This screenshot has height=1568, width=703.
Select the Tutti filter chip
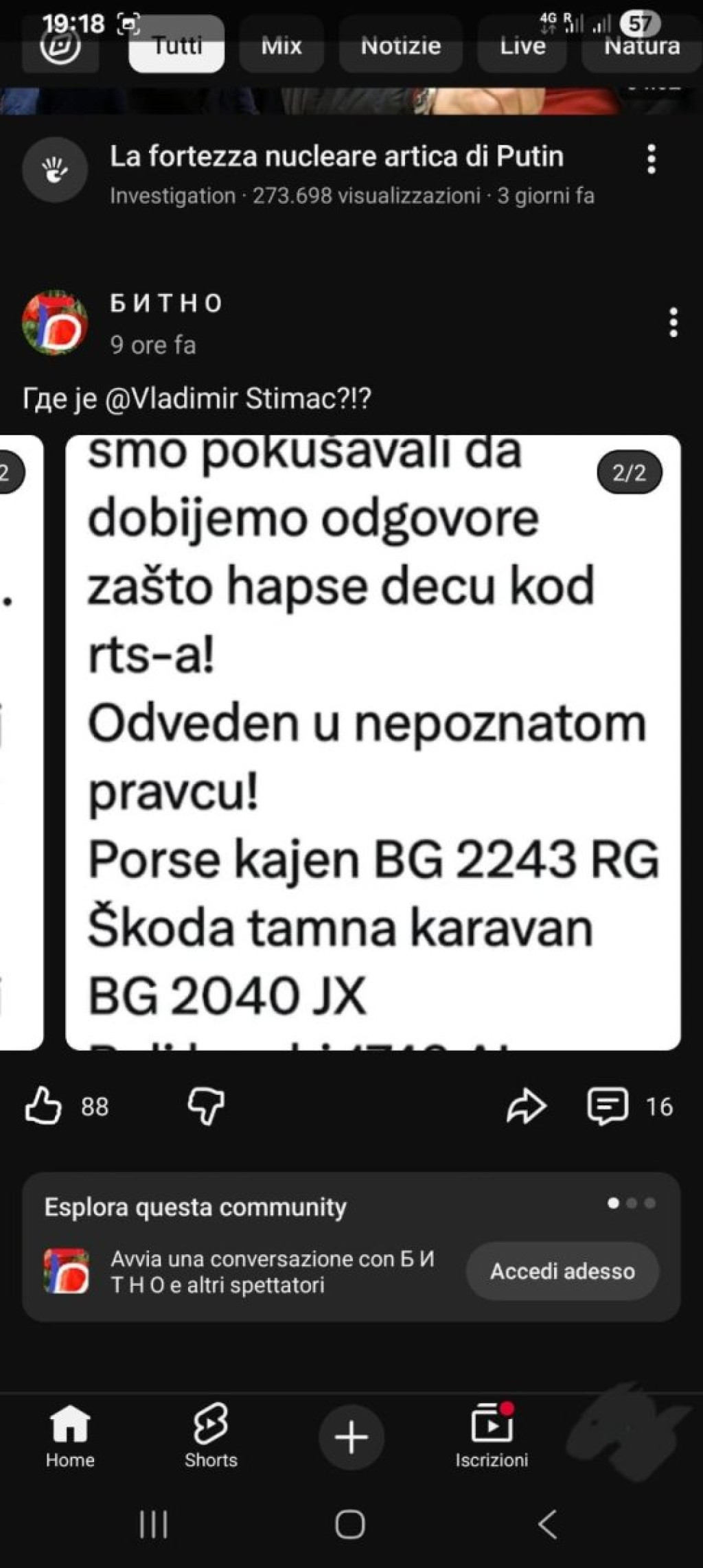click(176, 46)
